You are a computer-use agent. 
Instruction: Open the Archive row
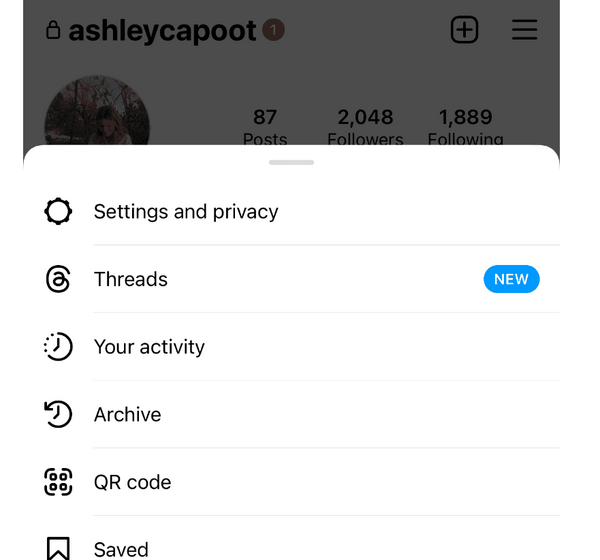coord(127,414)
